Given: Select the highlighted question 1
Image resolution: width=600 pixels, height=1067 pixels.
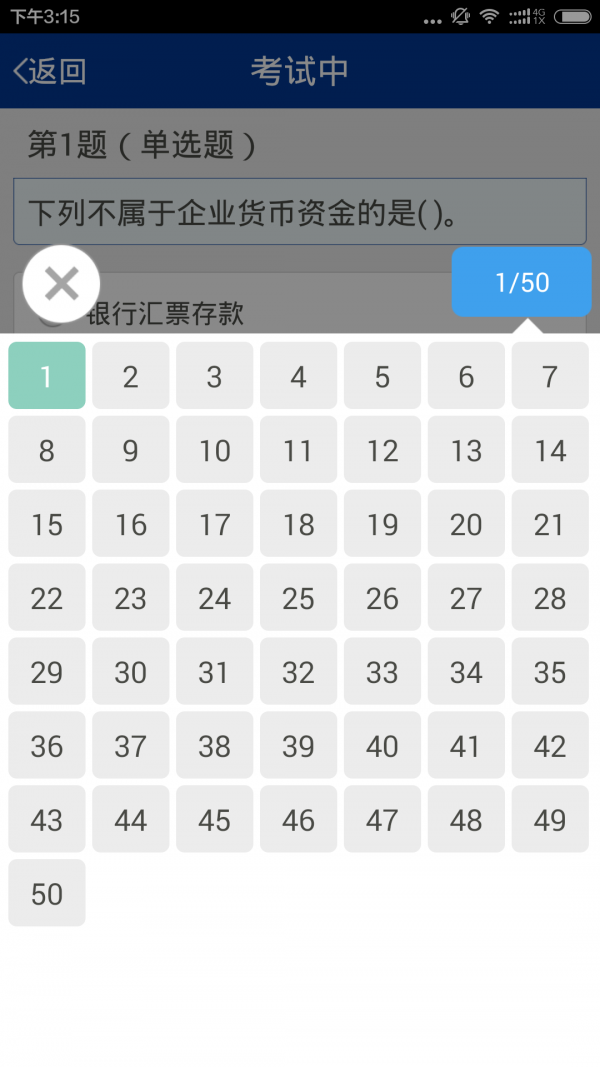Looking at the screenshot, I should point(47,376).
